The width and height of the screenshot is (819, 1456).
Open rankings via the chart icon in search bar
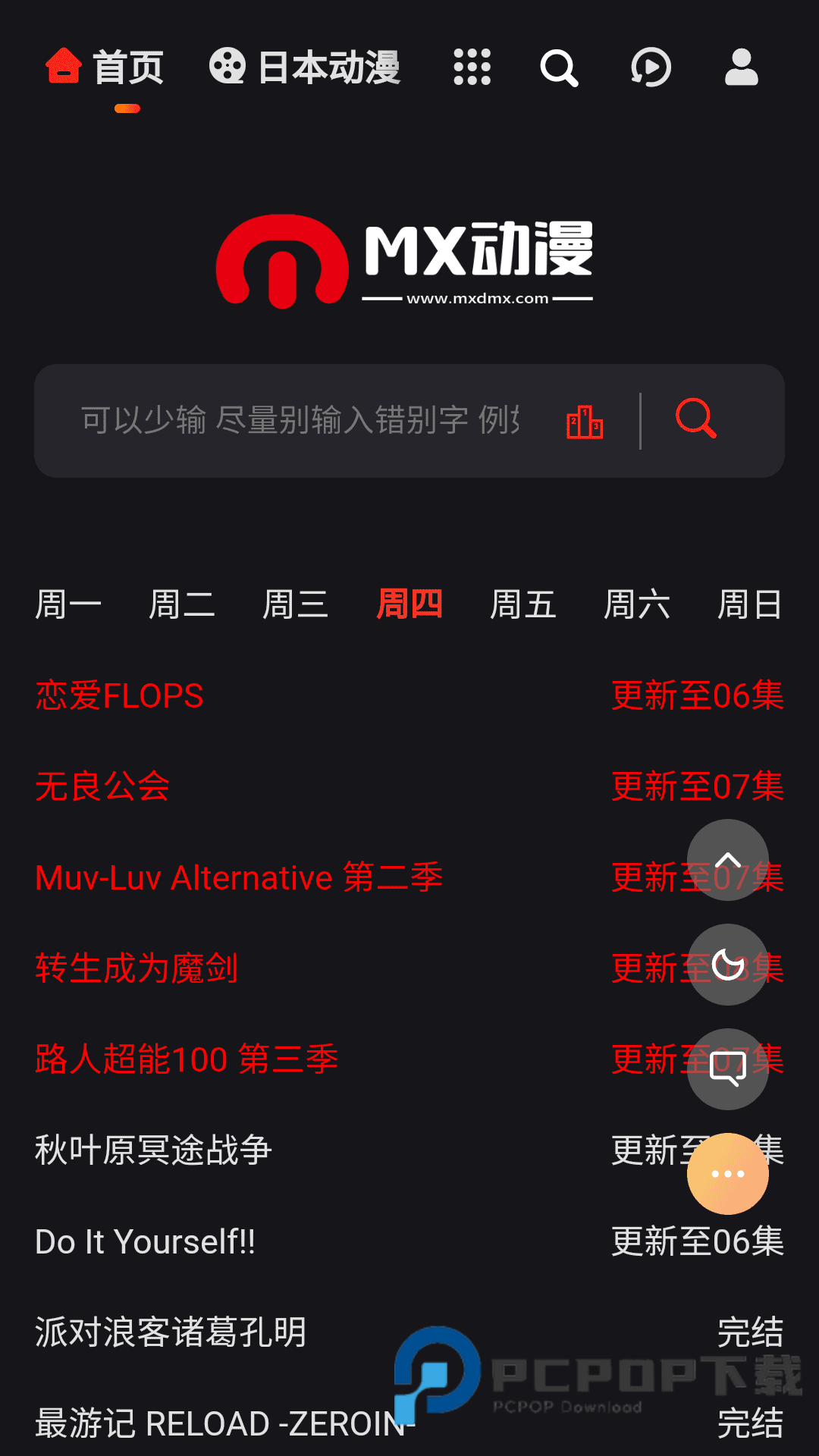[585, 421]
